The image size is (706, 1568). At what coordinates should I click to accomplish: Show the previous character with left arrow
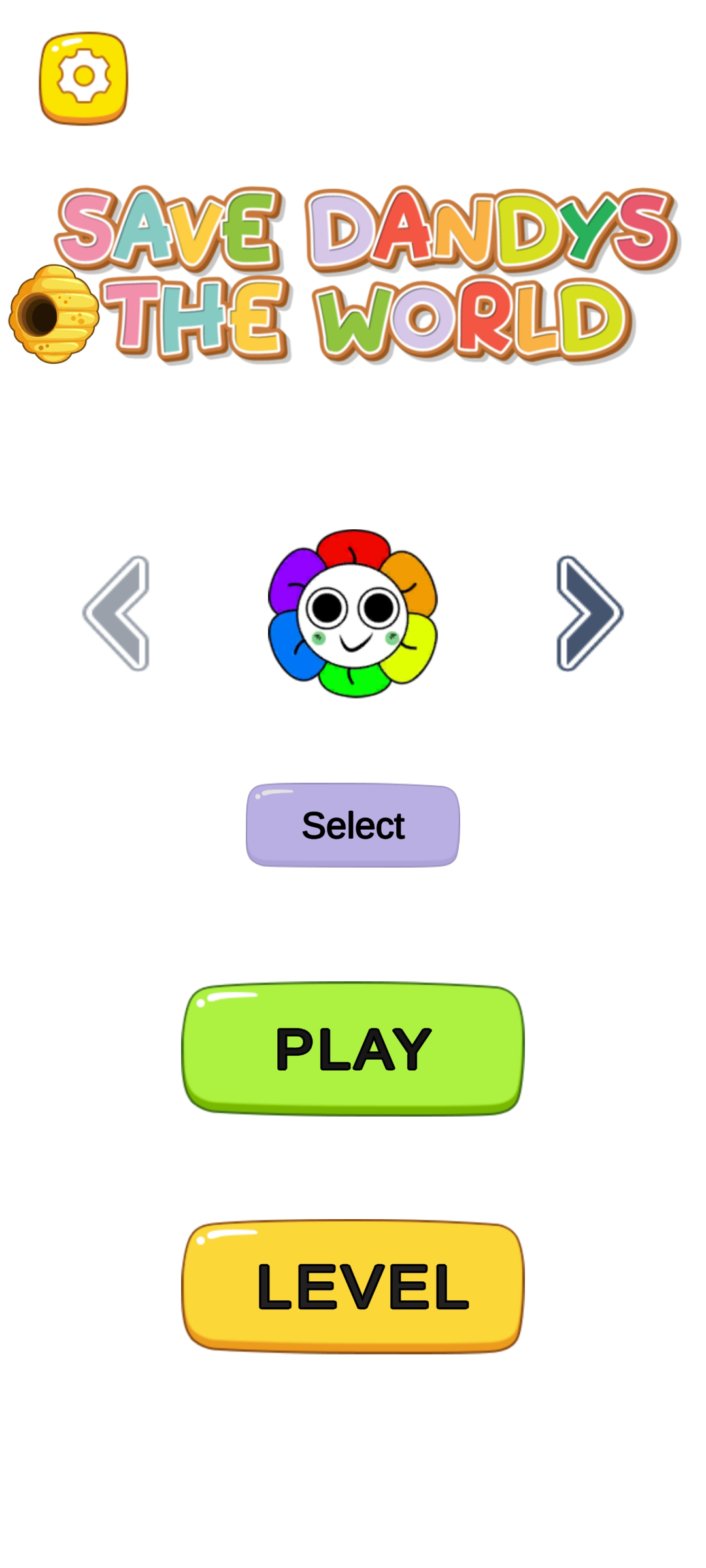(x=117, y=613)
